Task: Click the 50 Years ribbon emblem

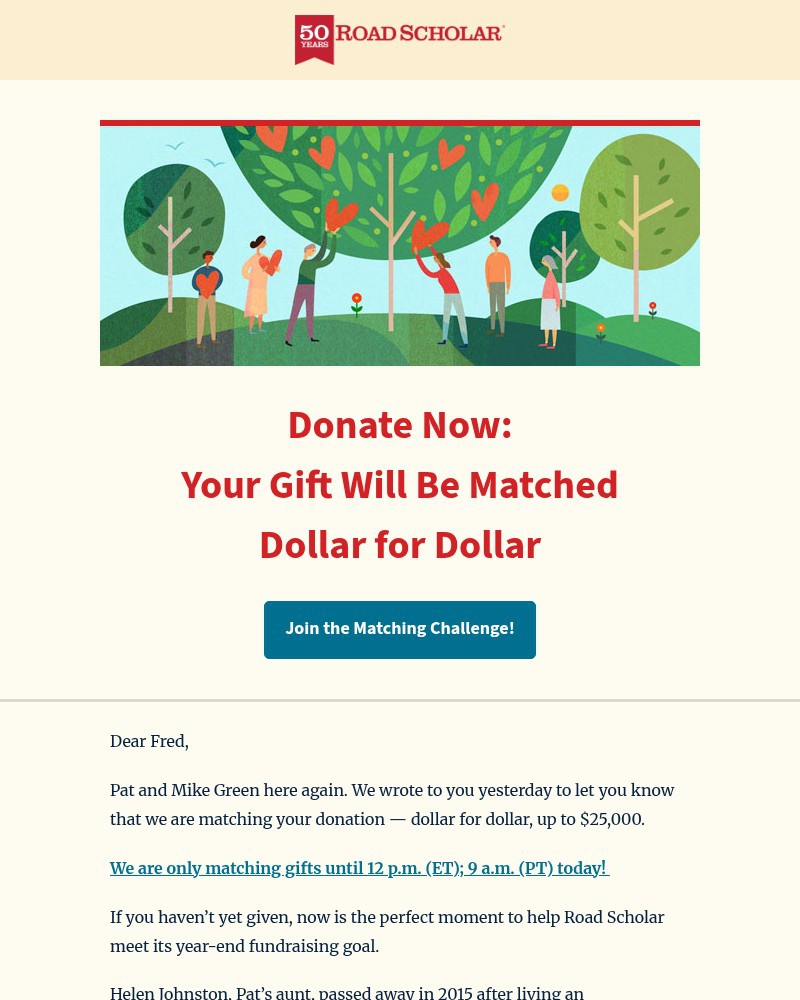Action: (x=315, y=40)
